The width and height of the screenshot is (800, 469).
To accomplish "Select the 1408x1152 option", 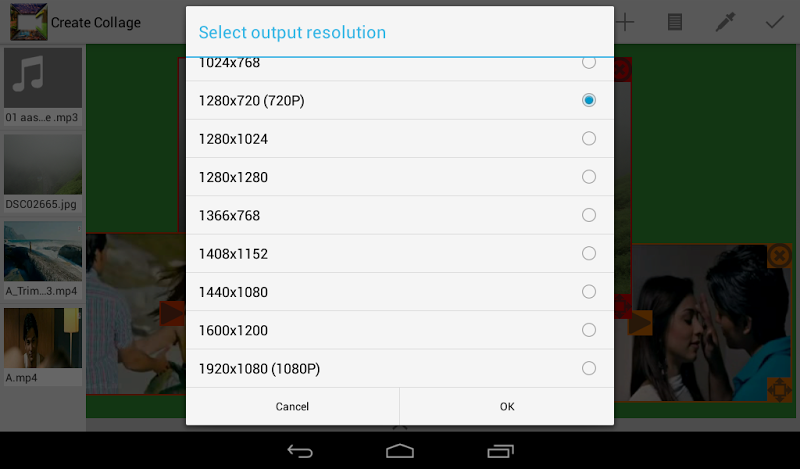I will pos(400,254).
